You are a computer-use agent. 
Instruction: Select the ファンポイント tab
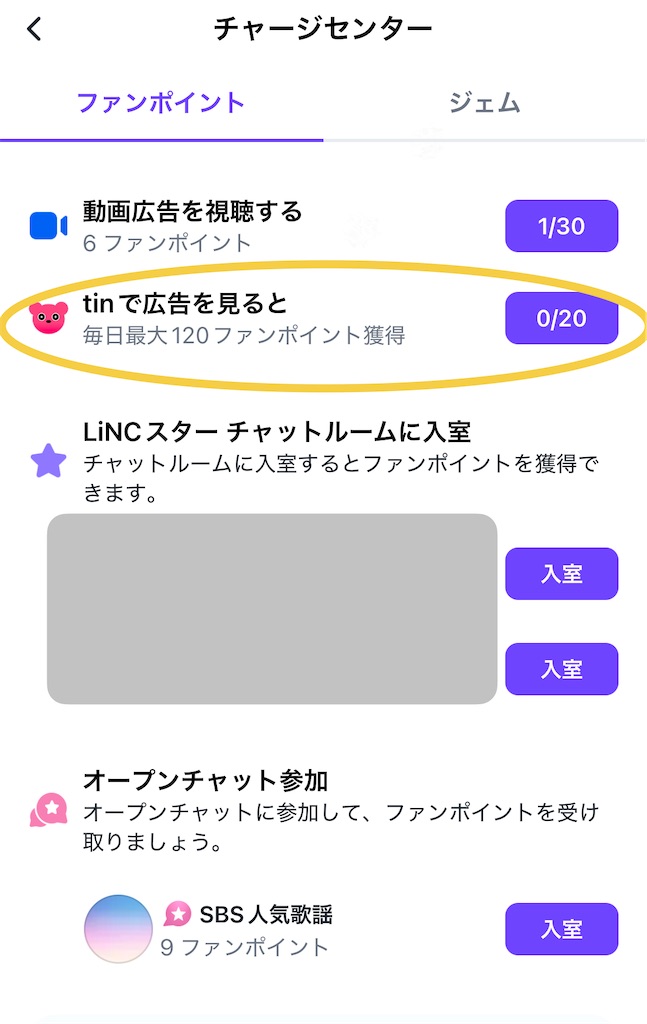point(161,103)
